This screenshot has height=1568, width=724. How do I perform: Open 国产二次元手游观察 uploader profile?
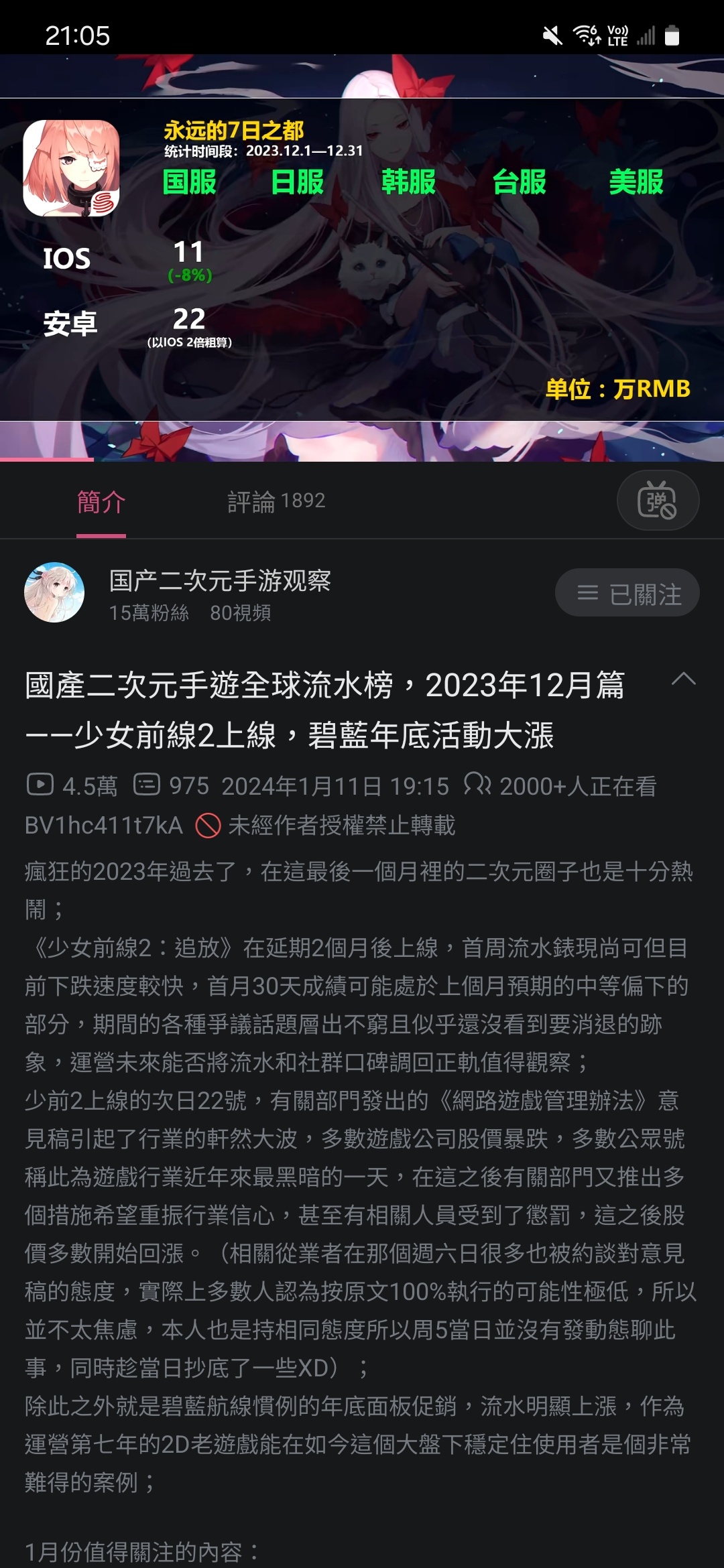219,581
